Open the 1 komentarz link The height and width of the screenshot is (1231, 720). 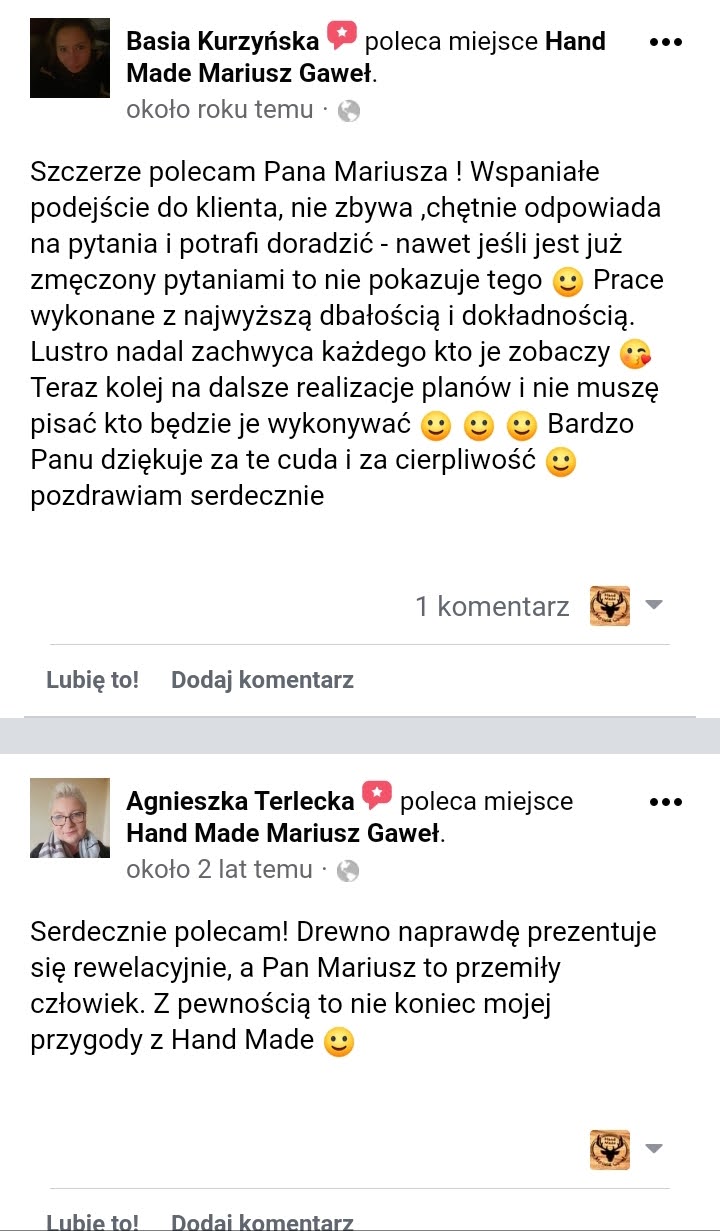click(x=492, y=606)
